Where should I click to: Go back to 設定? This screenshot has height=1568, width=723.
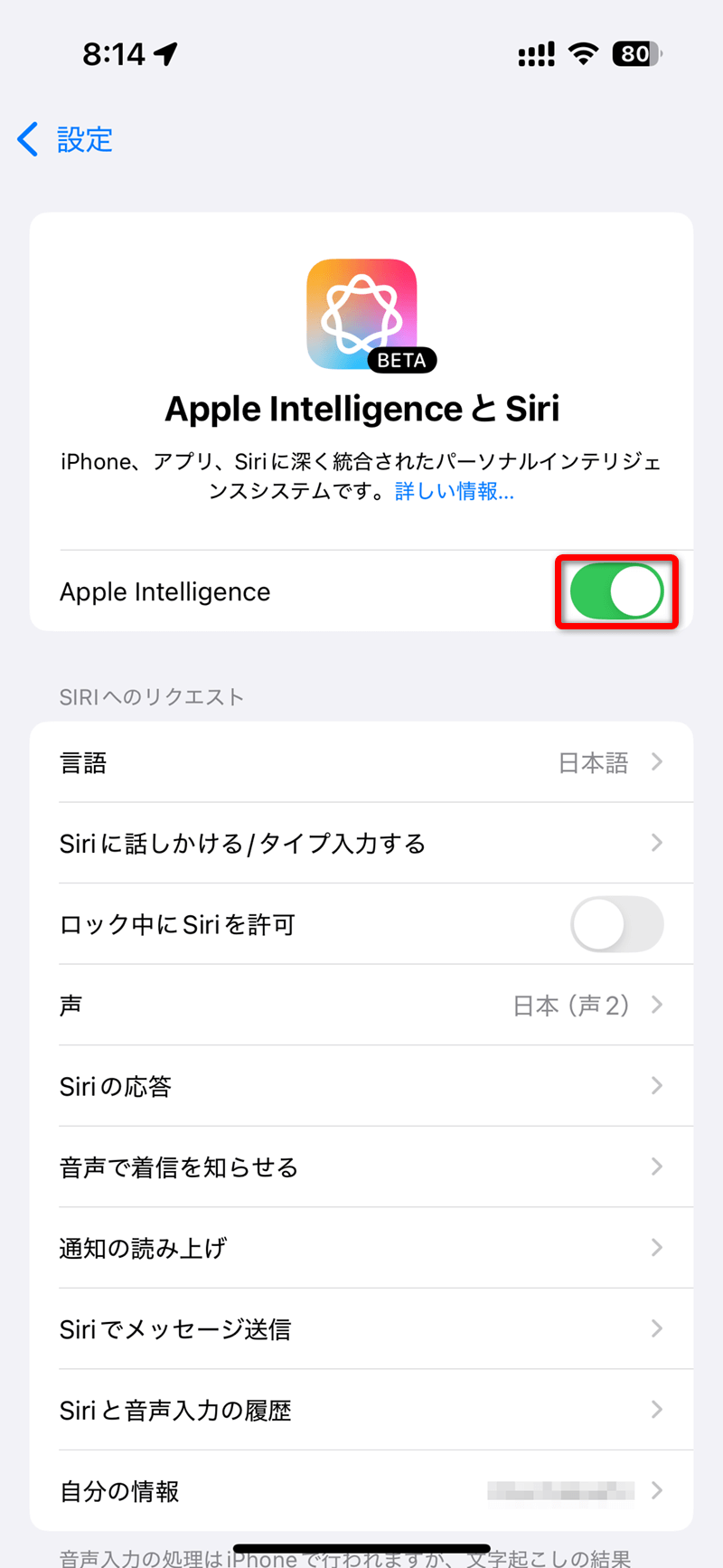(65, 139)
